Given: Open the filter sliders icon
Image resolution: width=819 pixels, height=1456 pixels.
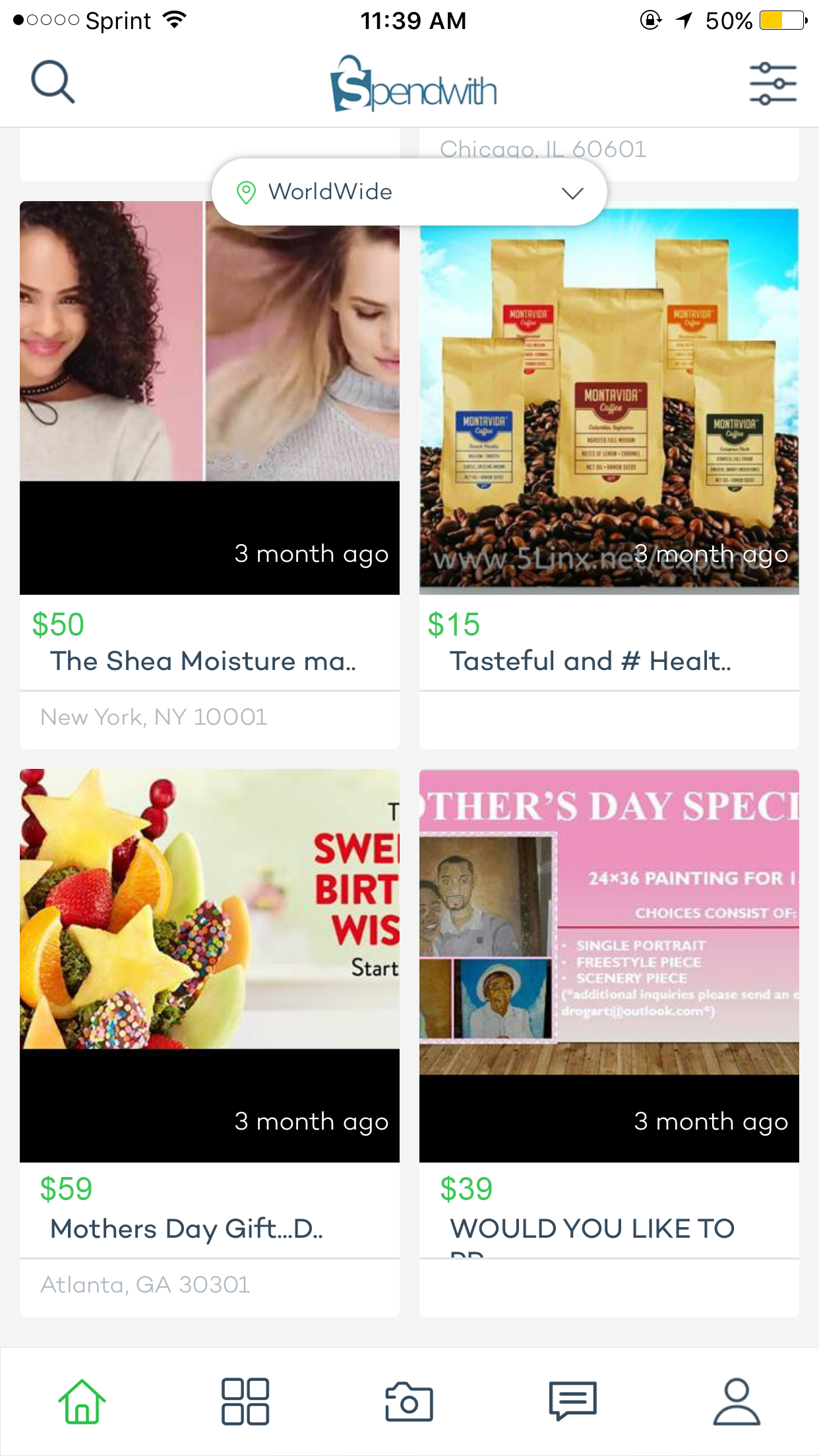Looking at the screenshot, I should pos(773,84).
